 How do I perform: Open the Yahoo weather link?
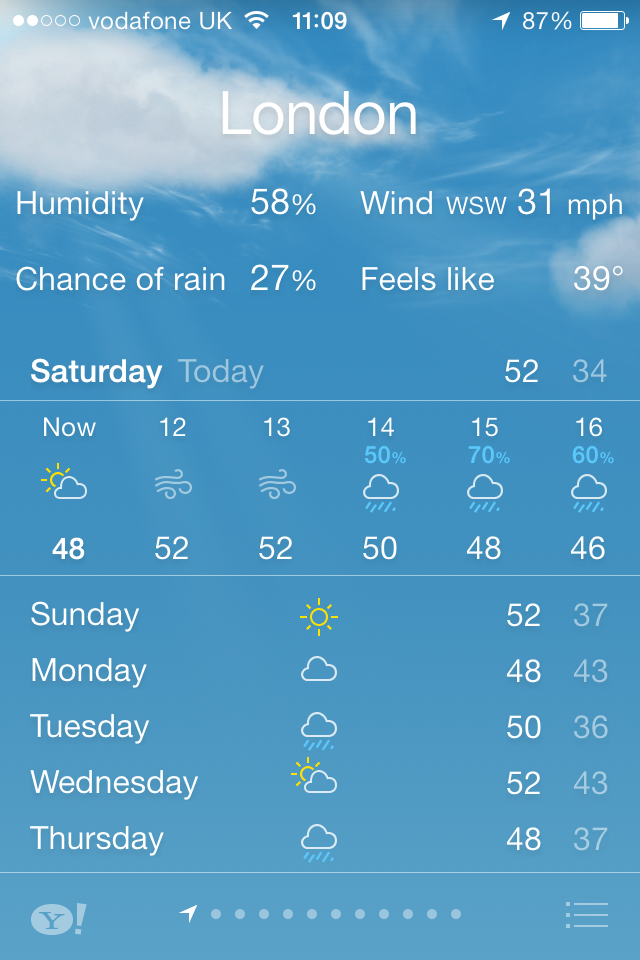pyautogui.click(x=57, y=918)
